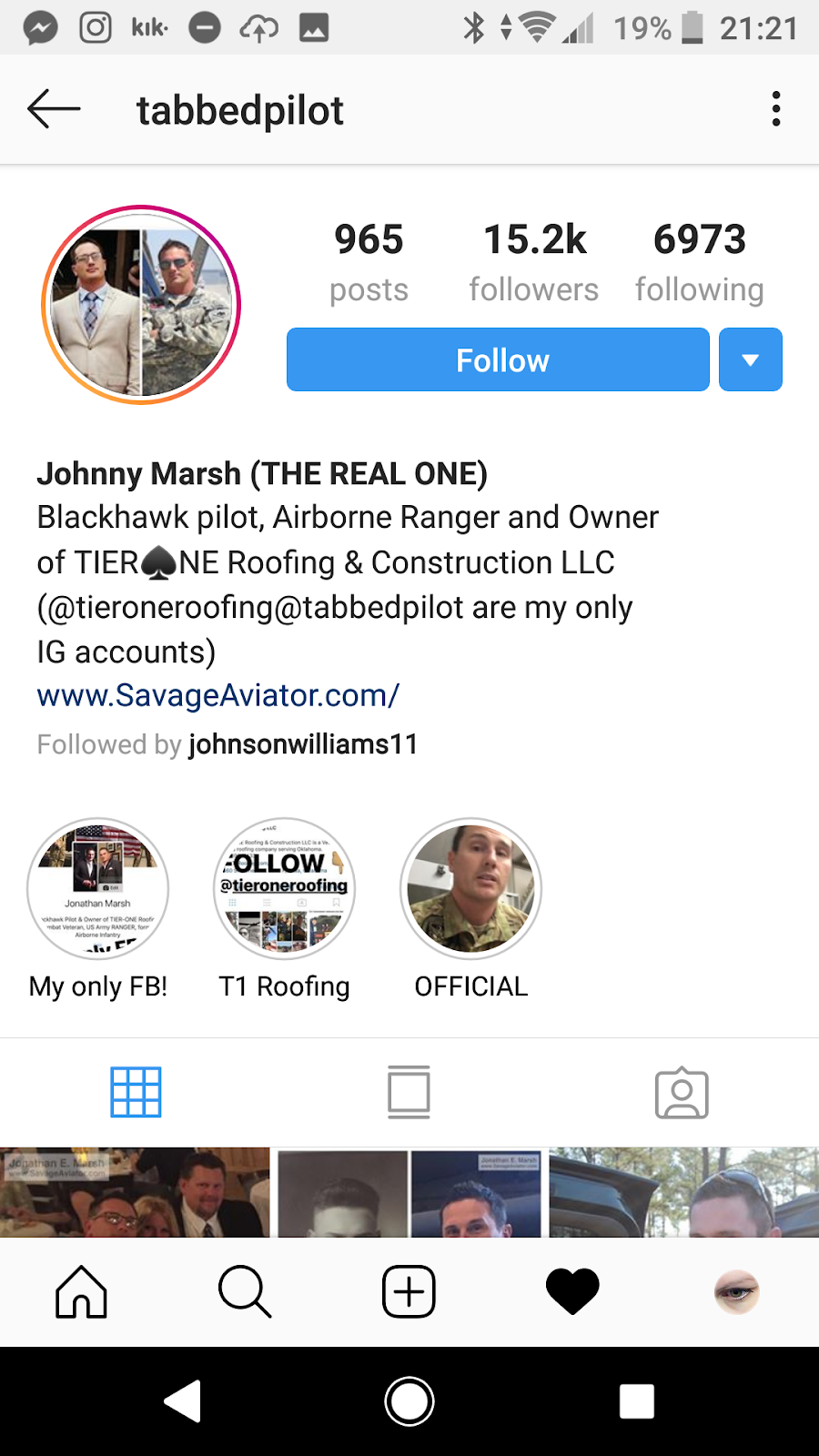Viewport: 819px width, 1456px height.
Task: Follow the tabbedpilot account
Action: point(498,360)
